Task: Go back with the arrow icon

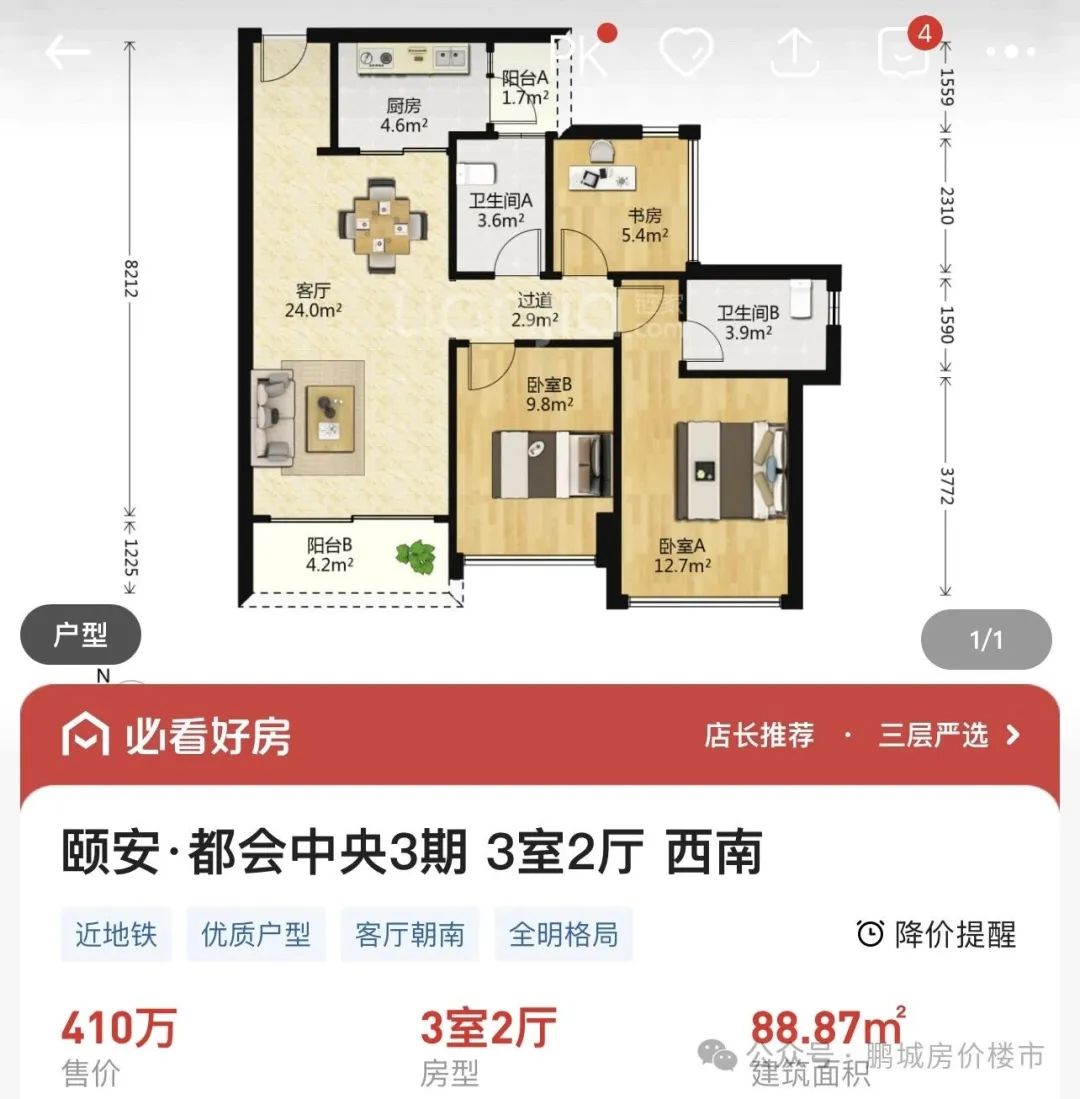Action: [x=69, y=53]
